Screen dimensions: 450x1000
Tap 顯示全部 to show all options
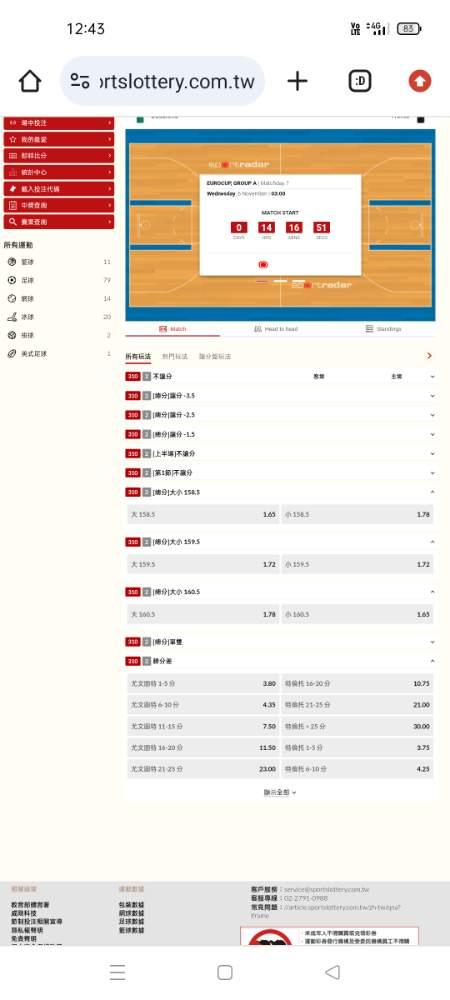280,792
